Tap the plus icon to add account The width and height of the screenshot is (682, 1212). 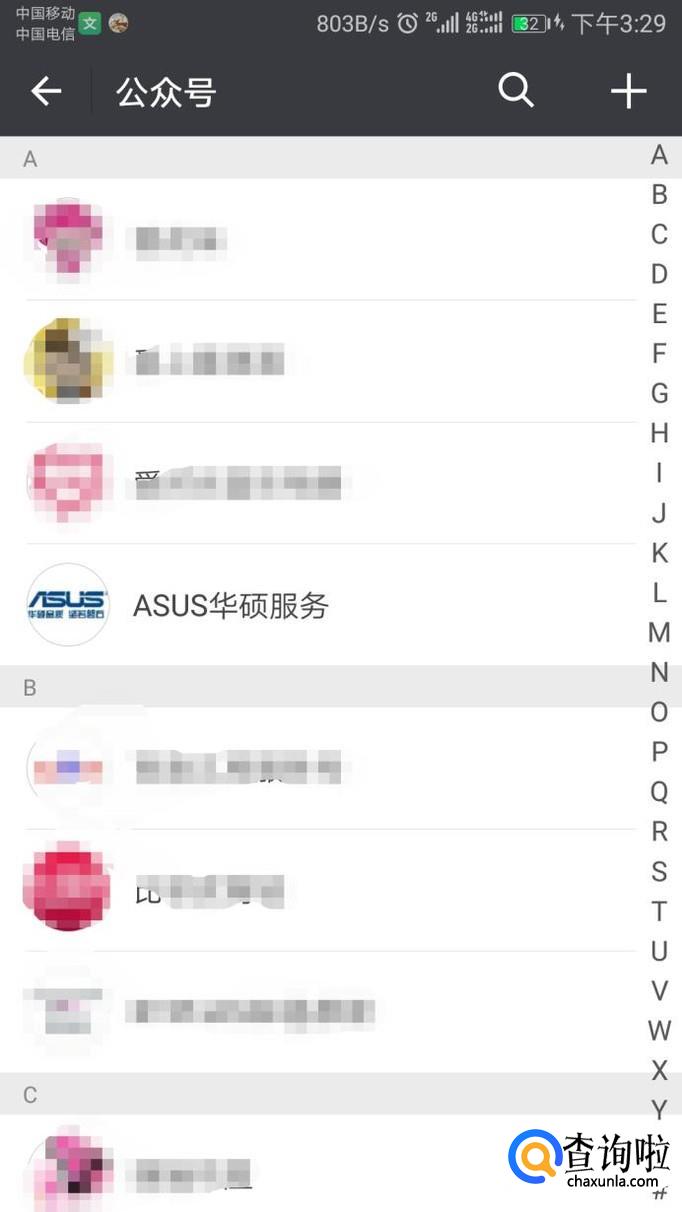tap(629, 92)
